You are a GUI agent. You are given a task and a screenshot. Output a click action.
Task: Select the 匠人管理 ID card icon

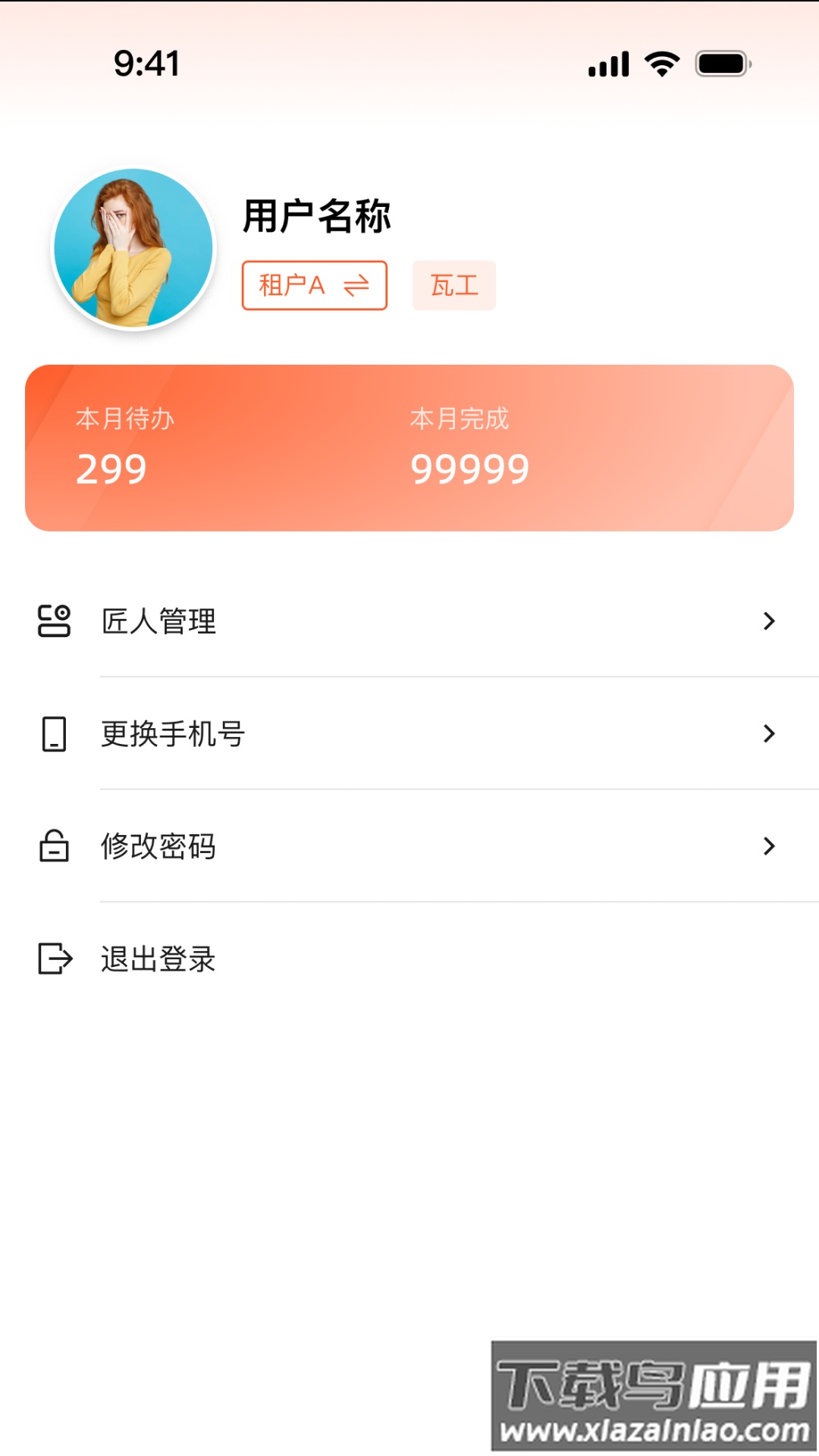[53, 620]
